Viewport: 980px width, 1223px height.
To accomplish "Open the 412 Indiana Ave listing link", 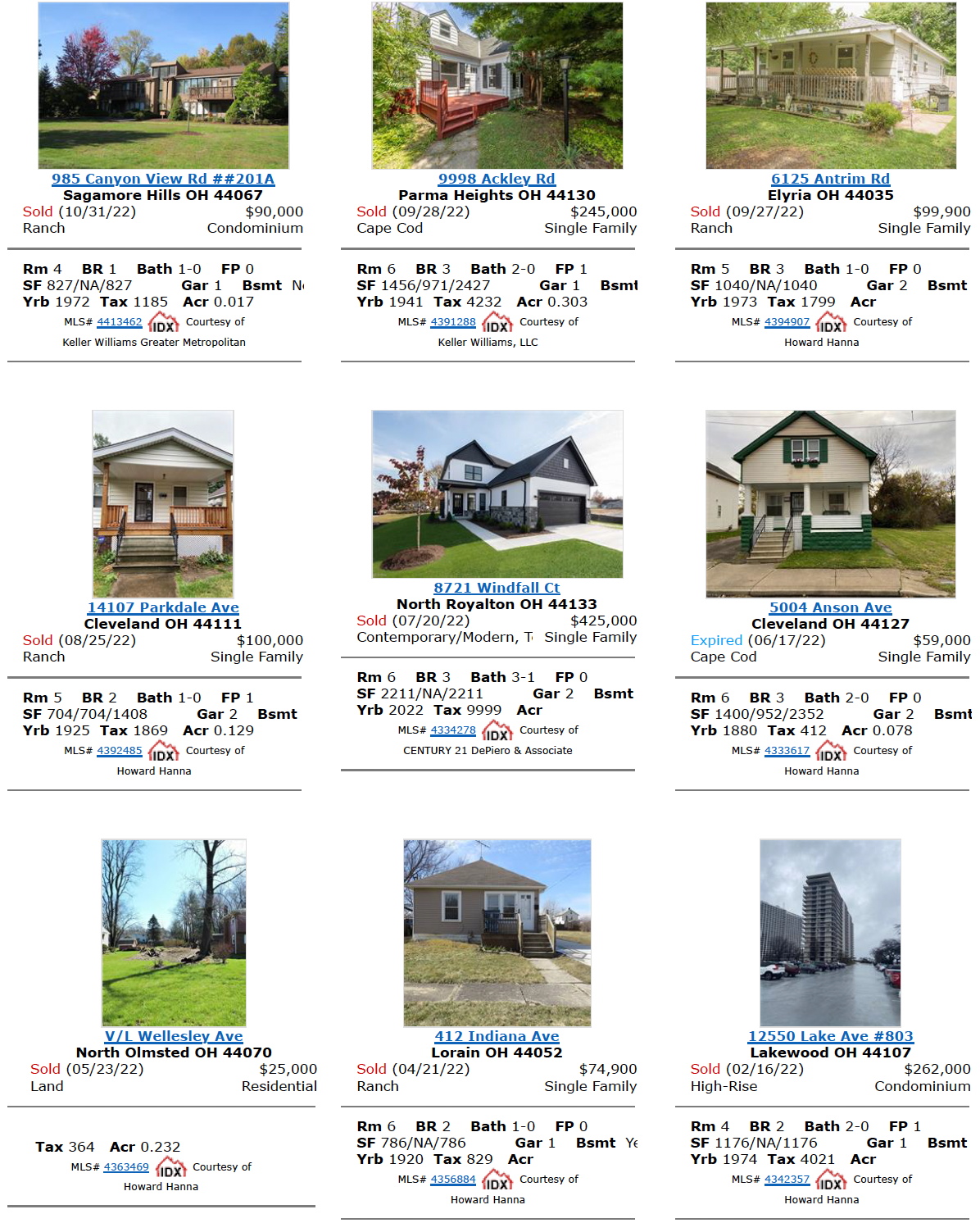I will [497, 1036].
